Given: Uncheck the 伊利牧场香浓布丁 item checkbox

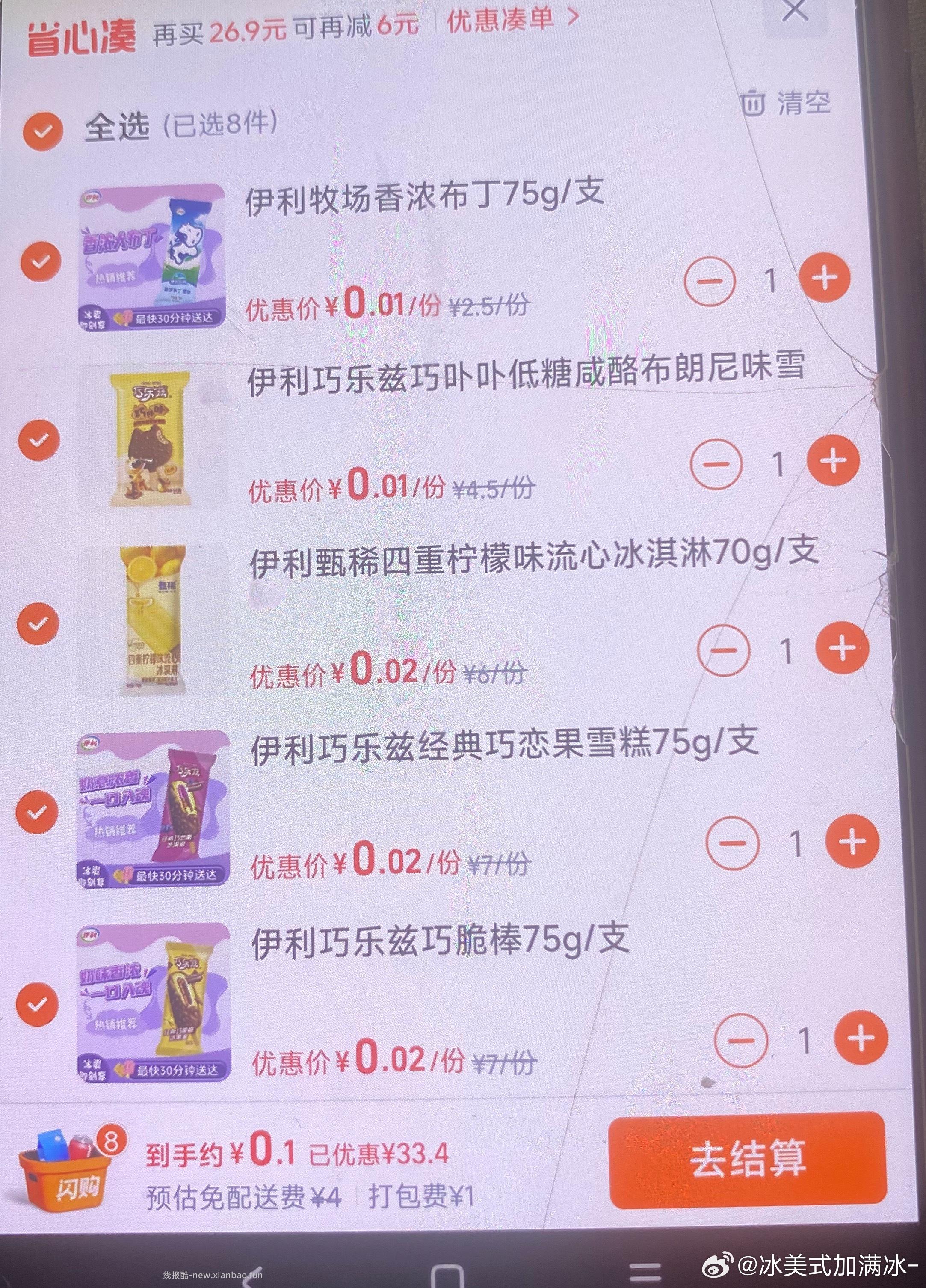Looking at the screenshot, I should click(x=40, y=263).
